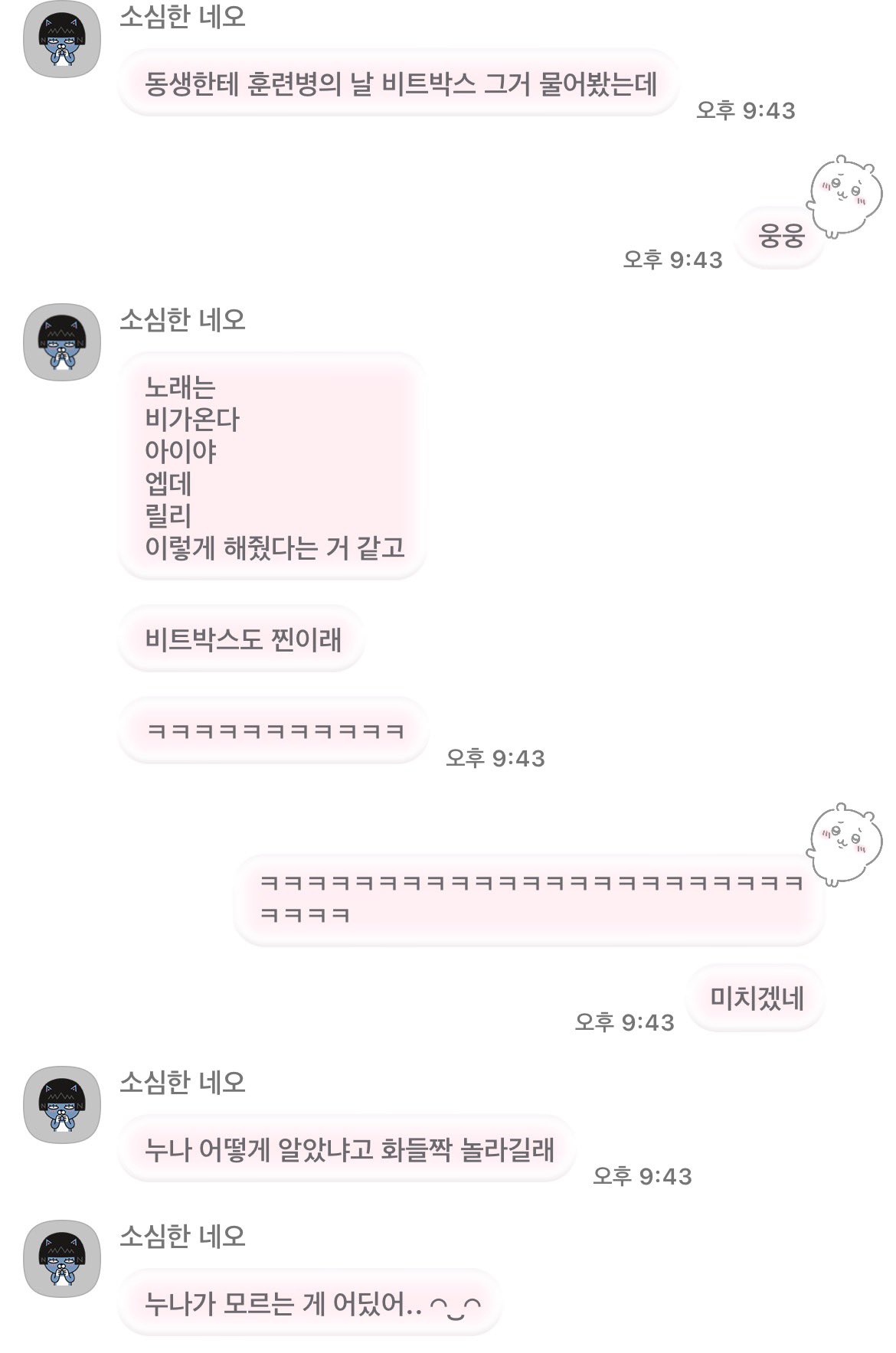The image size is (896, 1353).
Task: Open profile photo next to 누나가 모르는 게 어딨어
Action: point(62,1258)
